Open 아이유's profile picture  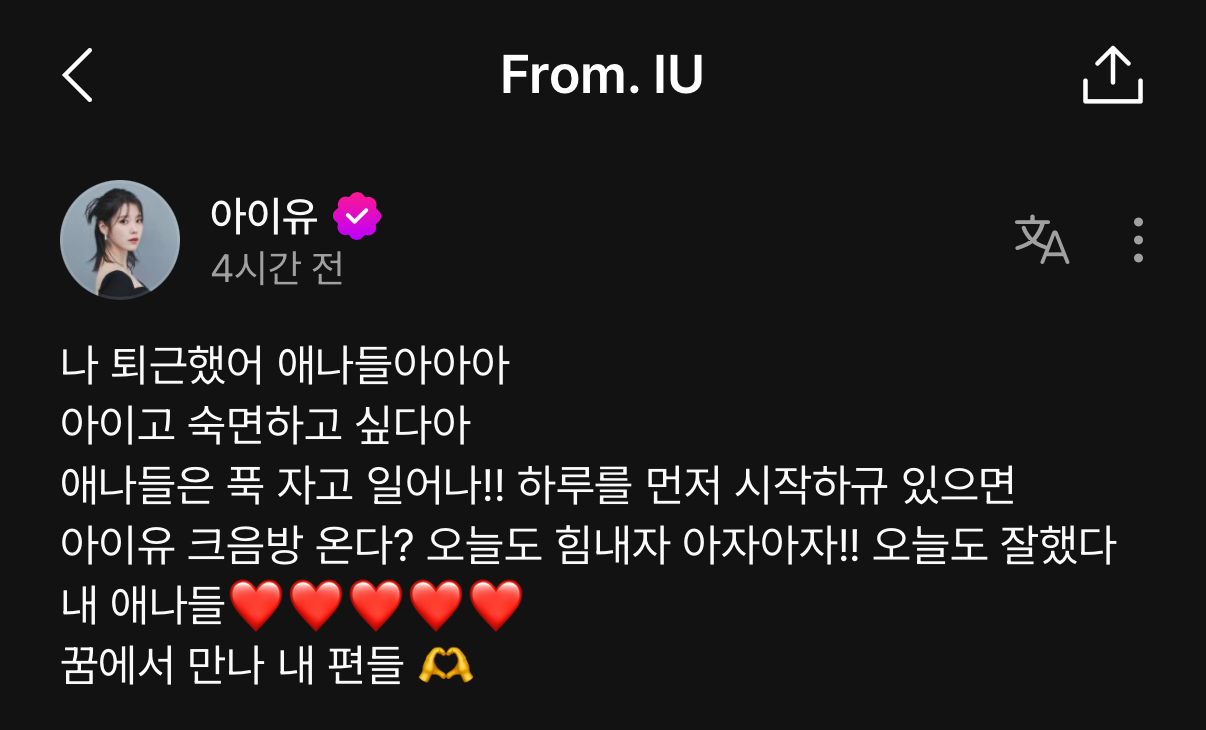[120, 240]
